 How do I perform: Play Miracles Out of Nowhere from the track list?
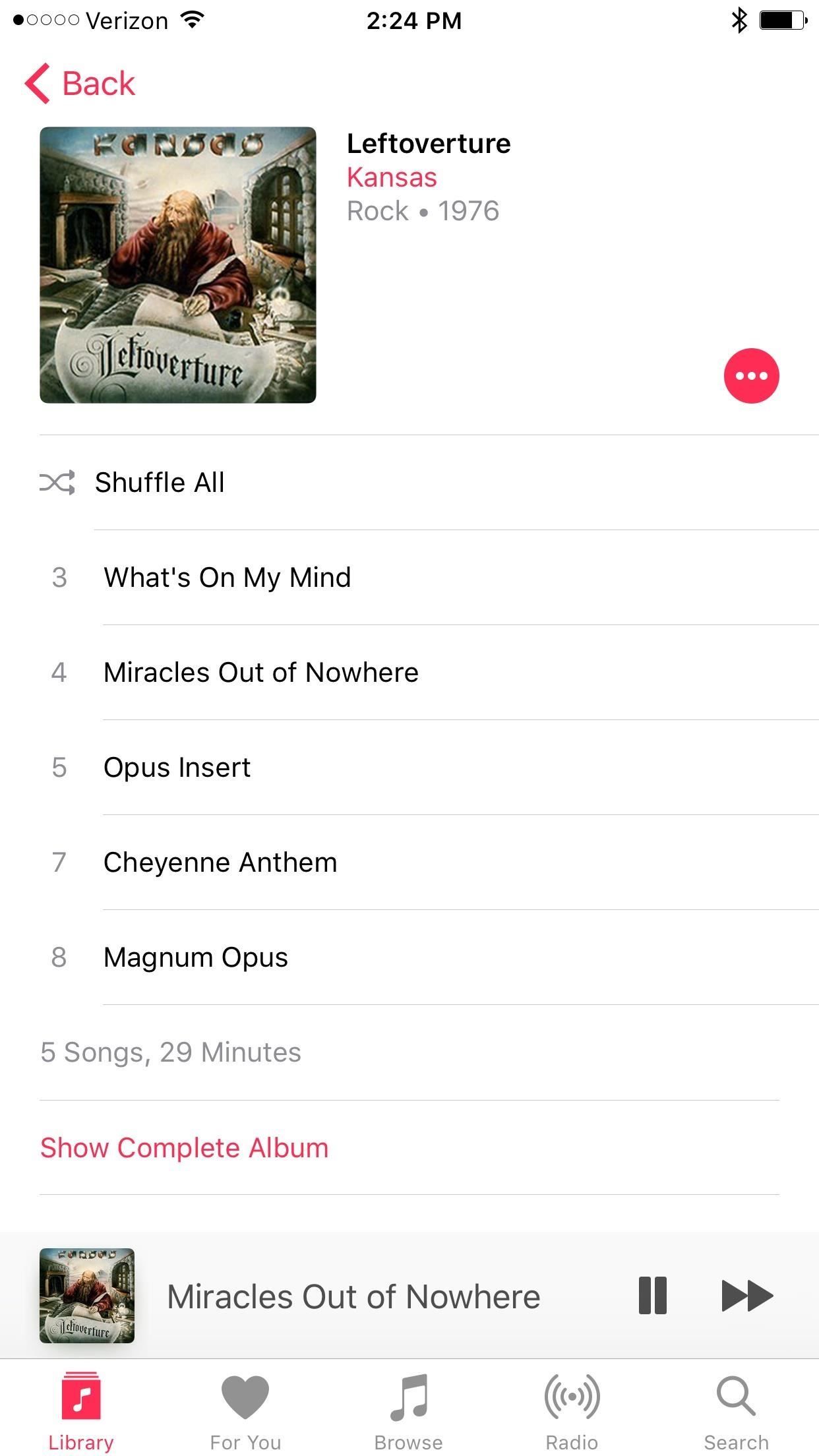[261, 673]
